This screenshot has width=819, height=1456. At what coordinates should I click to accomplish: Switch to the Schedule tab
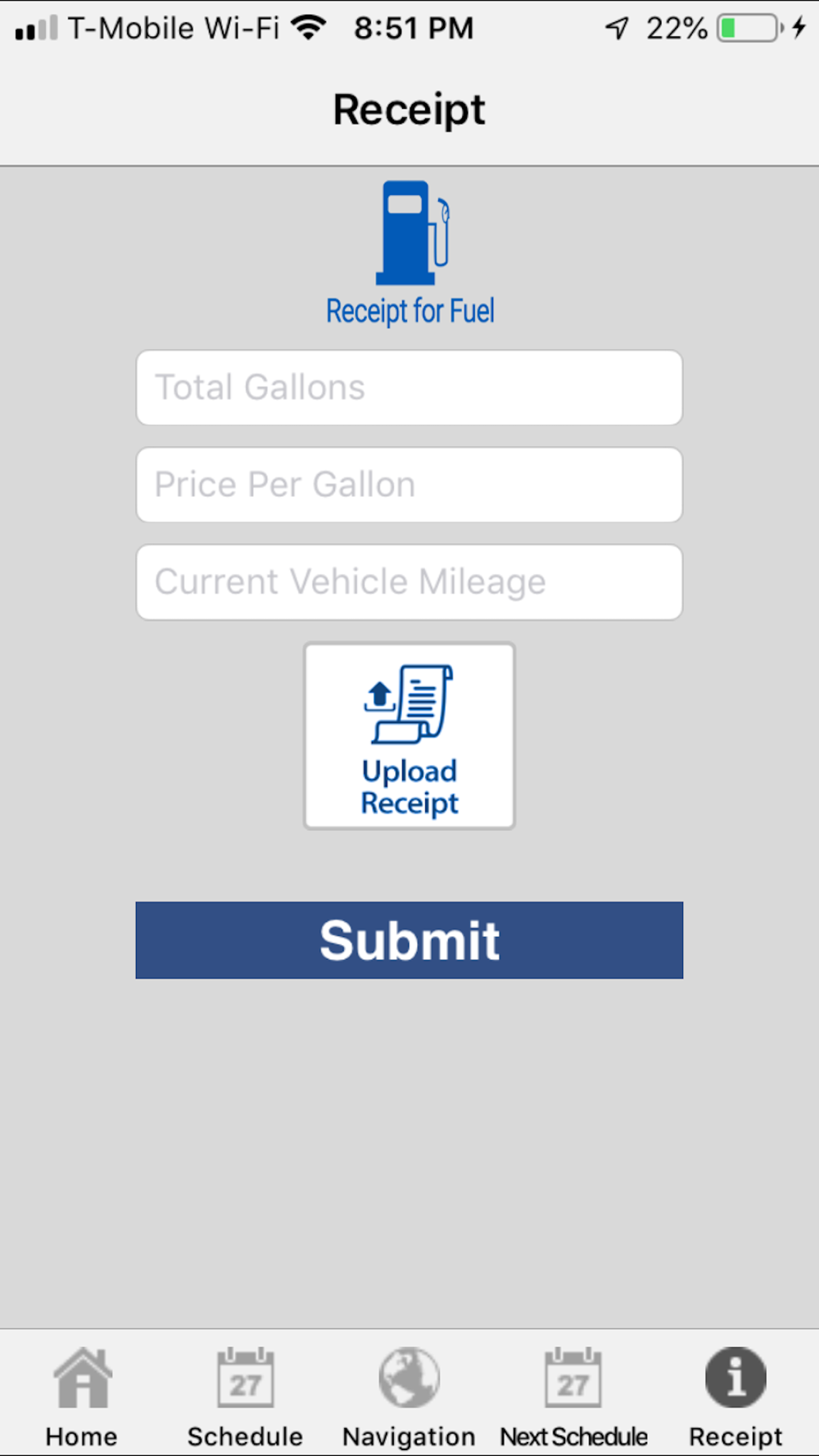(245, 1397)
